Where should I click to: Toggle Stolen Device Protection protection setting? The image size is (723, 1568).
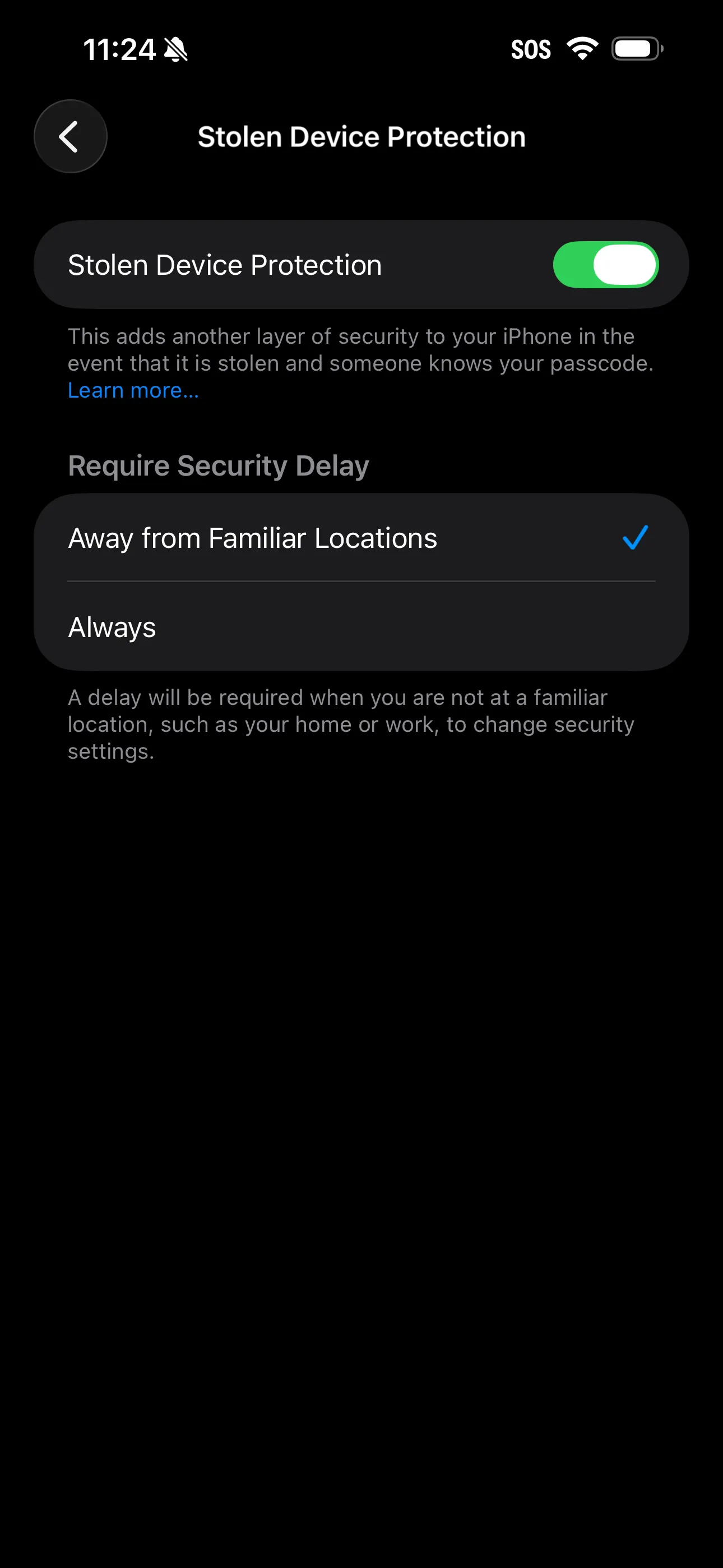pyautogui.click(x=605, y=264)
